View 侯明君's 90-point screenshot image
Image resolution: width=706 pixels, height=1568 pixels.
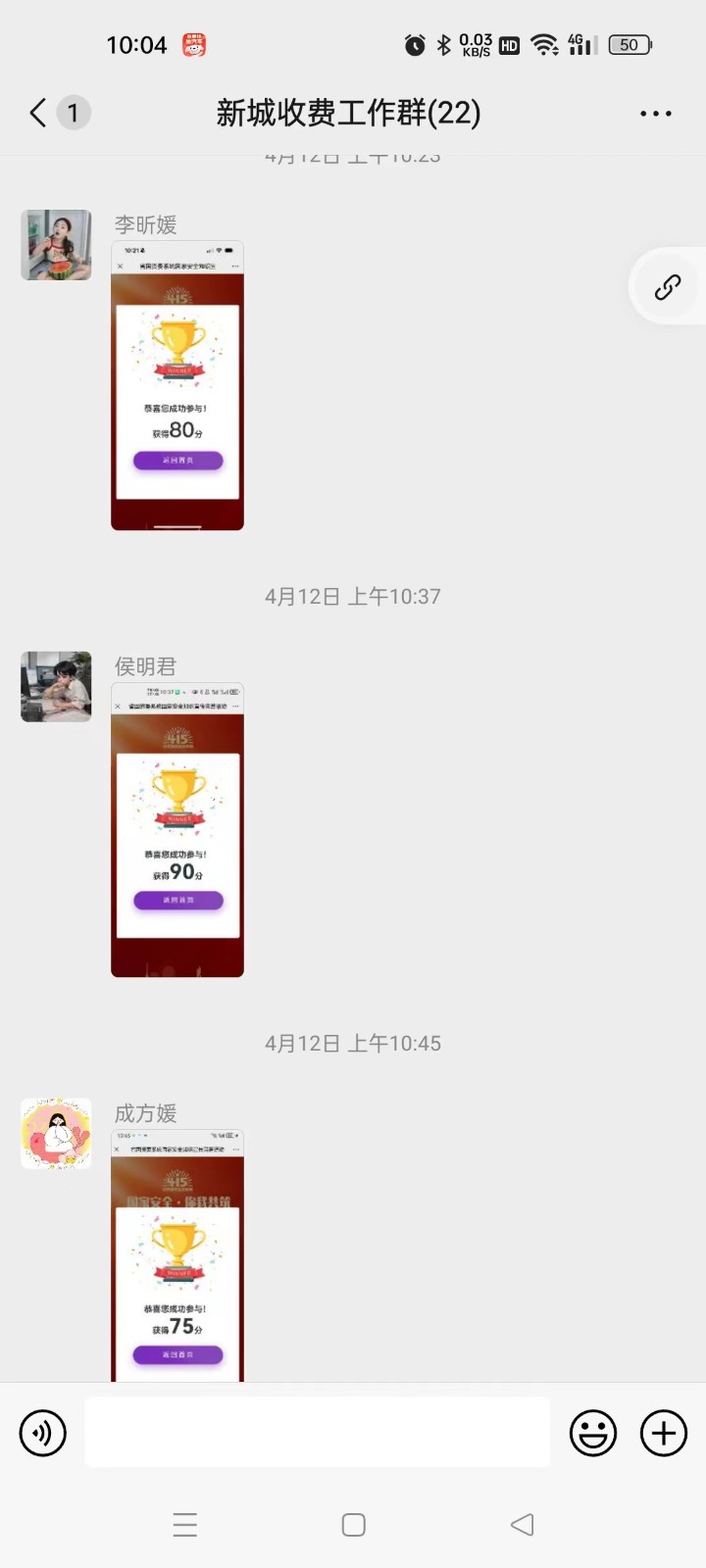(x=177, y=830)
